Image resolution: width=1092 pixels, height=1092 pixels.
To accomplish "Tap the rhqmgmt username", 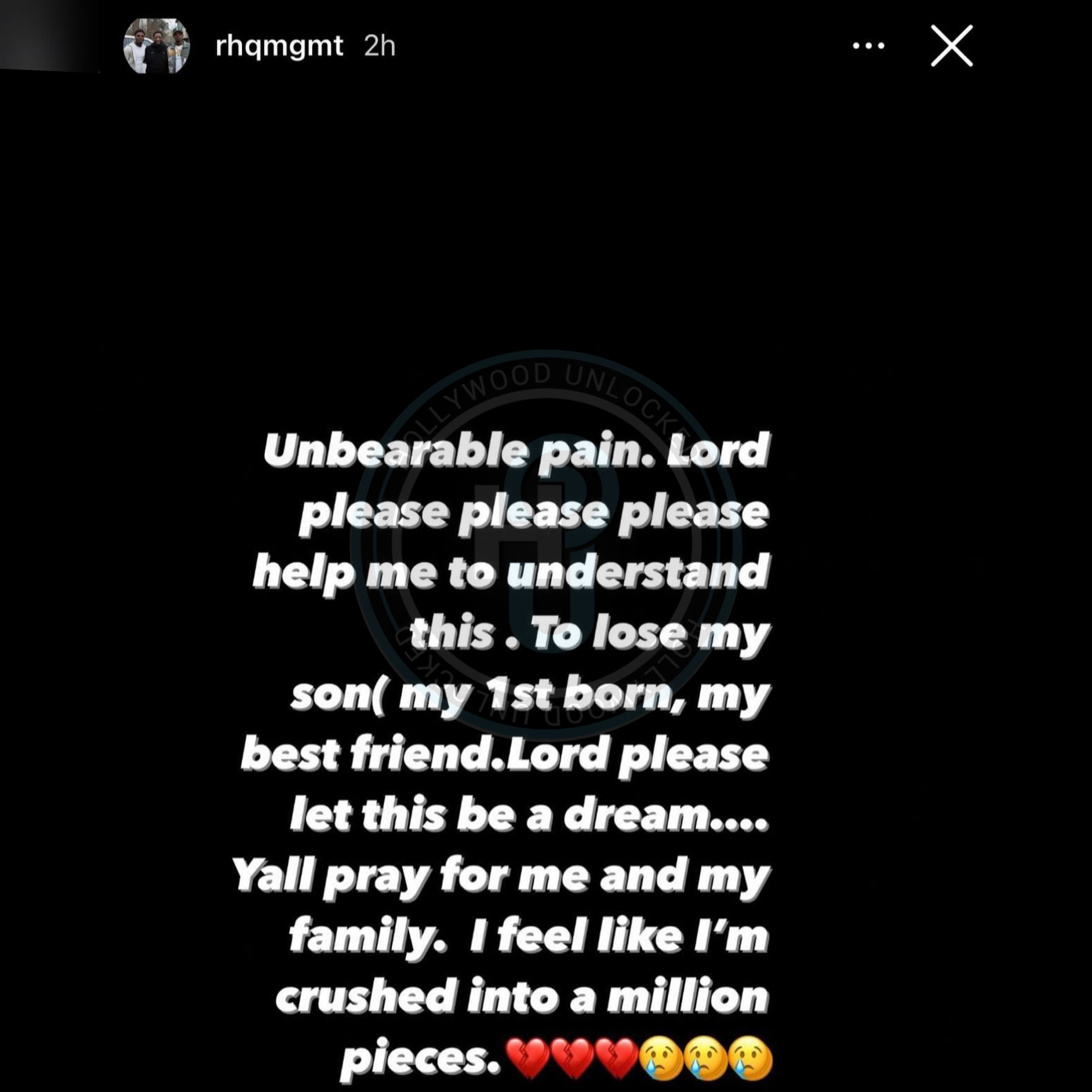I will [279, 46].
